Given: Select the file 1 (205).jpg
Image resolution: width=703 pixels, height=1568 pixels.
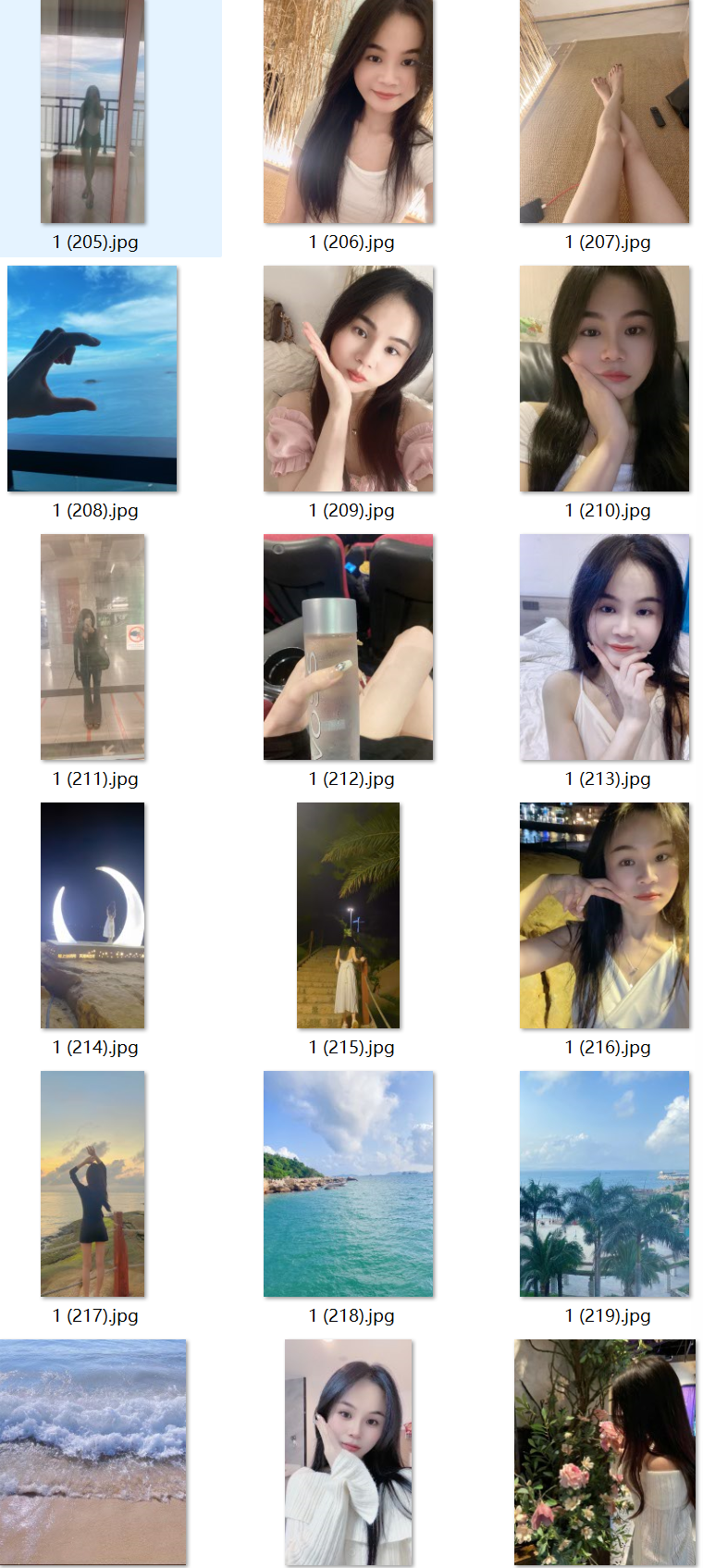Looking at the screenshot, I should [92, 111].
